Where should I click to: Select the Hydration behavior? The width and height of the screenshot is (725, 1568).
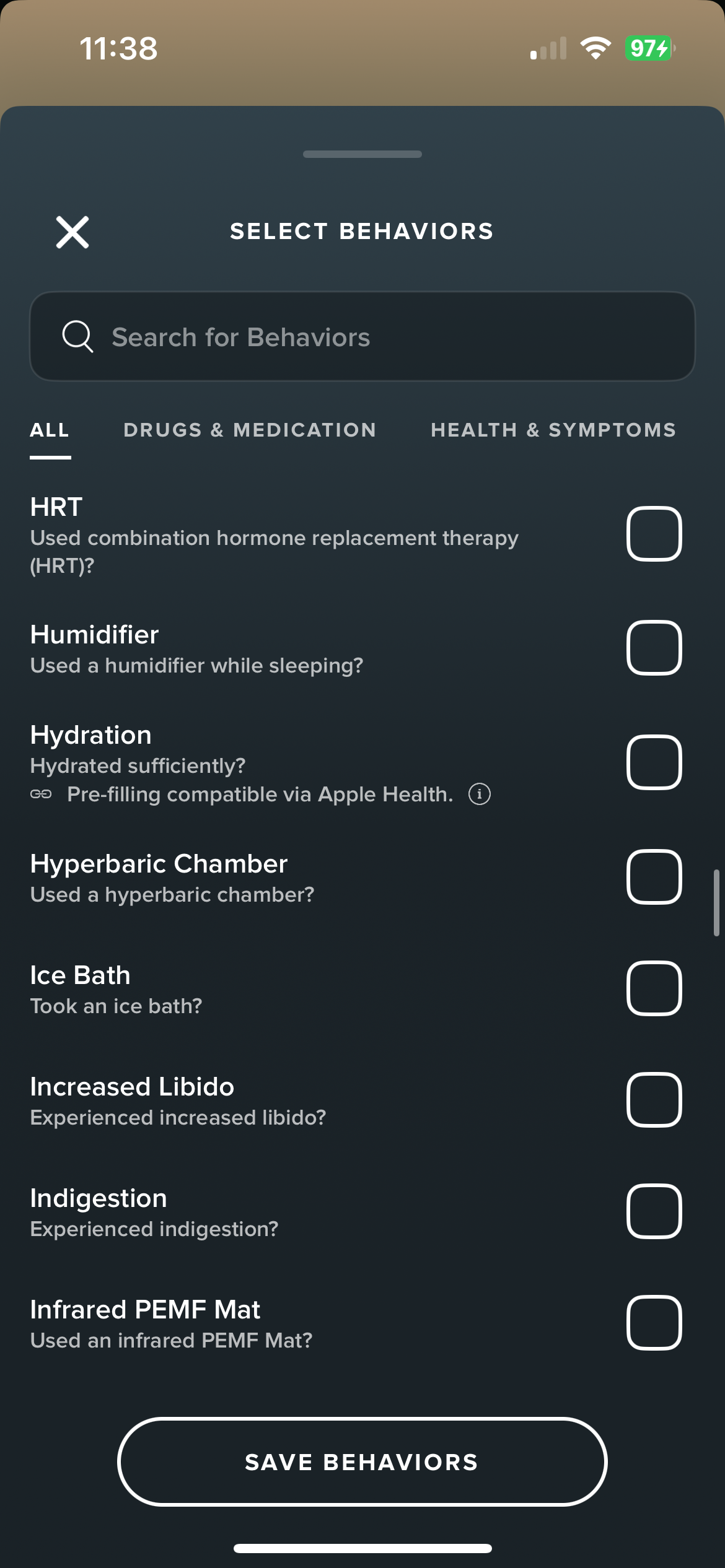click(x=654, y=762)
